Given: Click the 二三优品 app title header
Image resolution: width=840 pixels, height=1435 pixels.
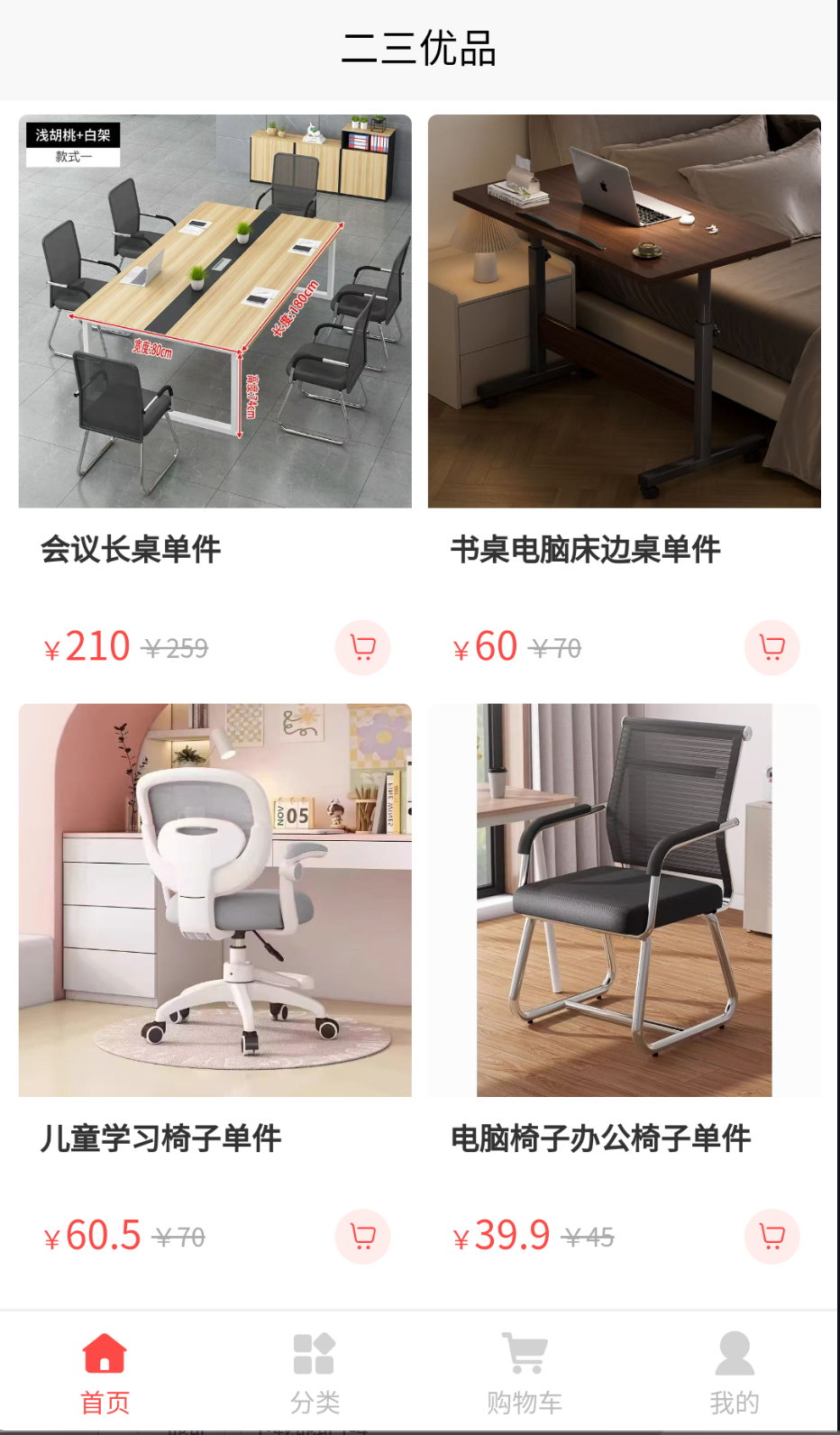Looking at the screenshot, I should tap(420, 50).
